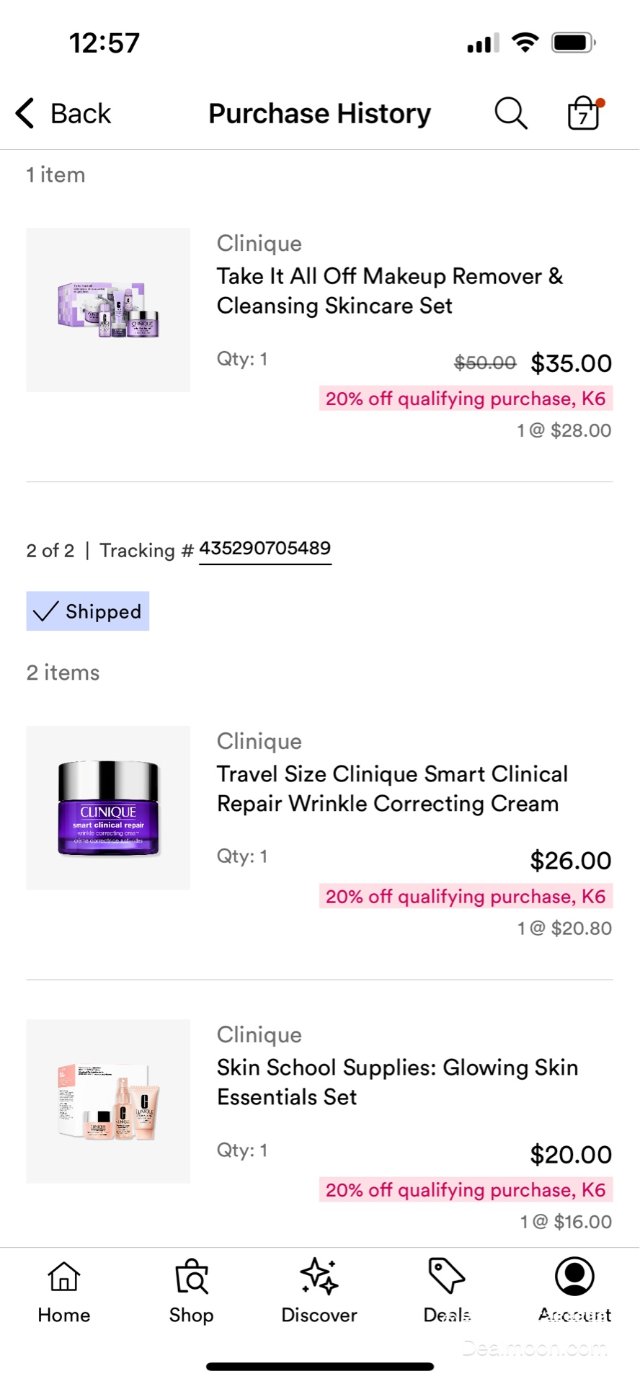This screenshot has width=640, height=1384.
Task: Go back from Purchase History
Action: click(x=62, y=114)
